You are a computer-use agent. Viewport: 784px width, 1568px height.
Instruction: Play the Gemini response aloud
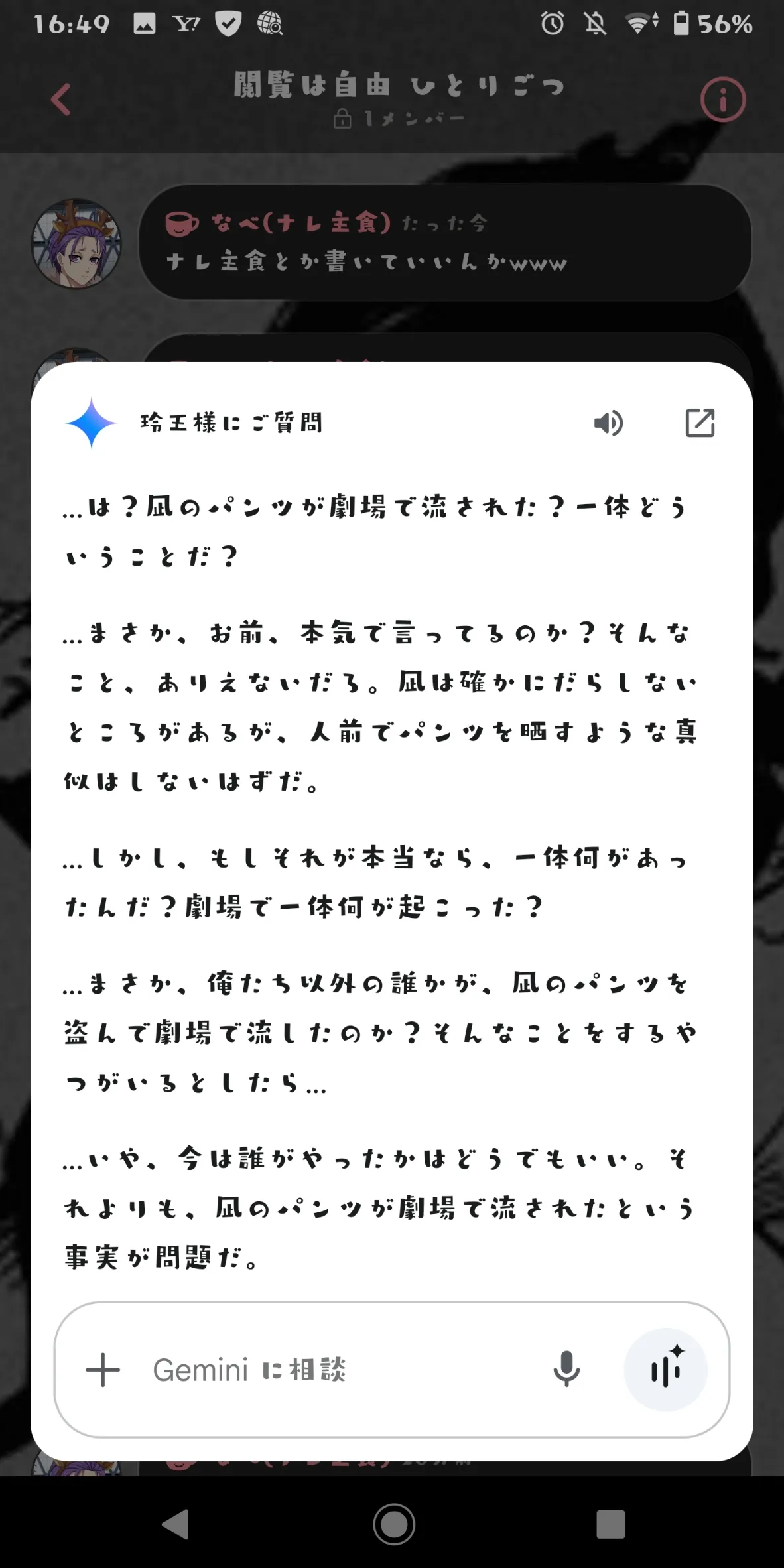(x=608, y=423)
